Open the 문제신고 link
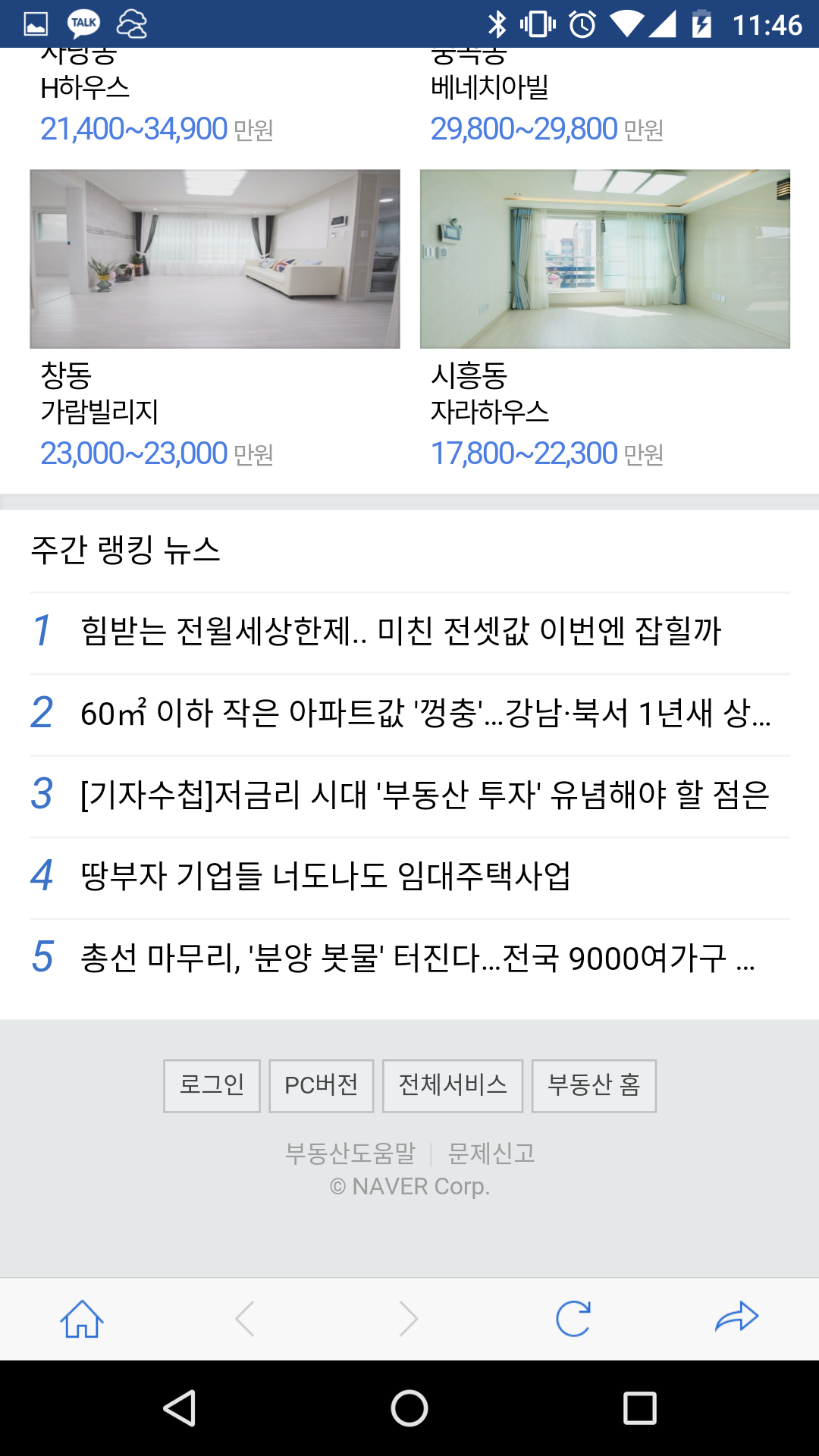The width and height of the screenshot is (819, 1456). (491, 1153)
